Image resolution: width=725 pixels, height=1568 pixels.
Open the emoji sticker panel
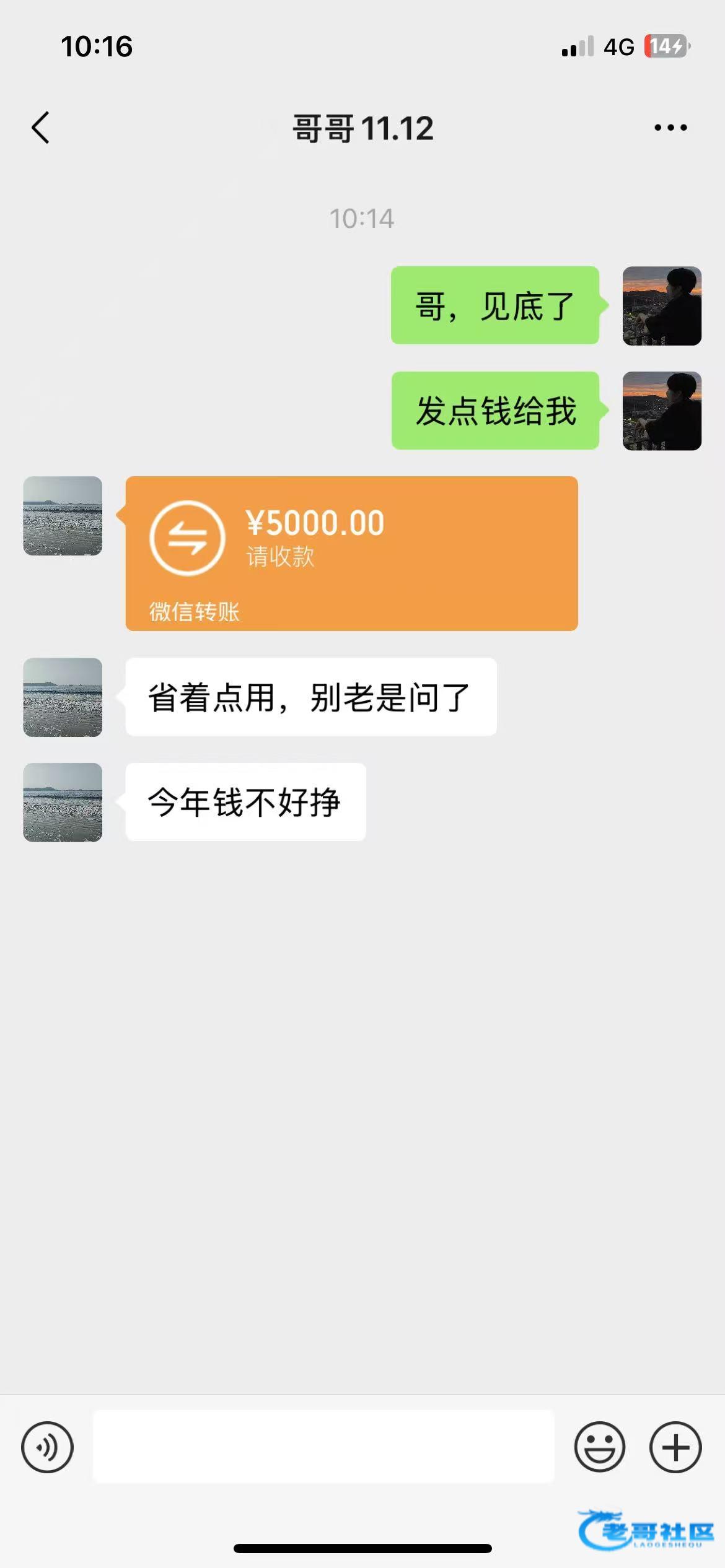point(599,1447)
